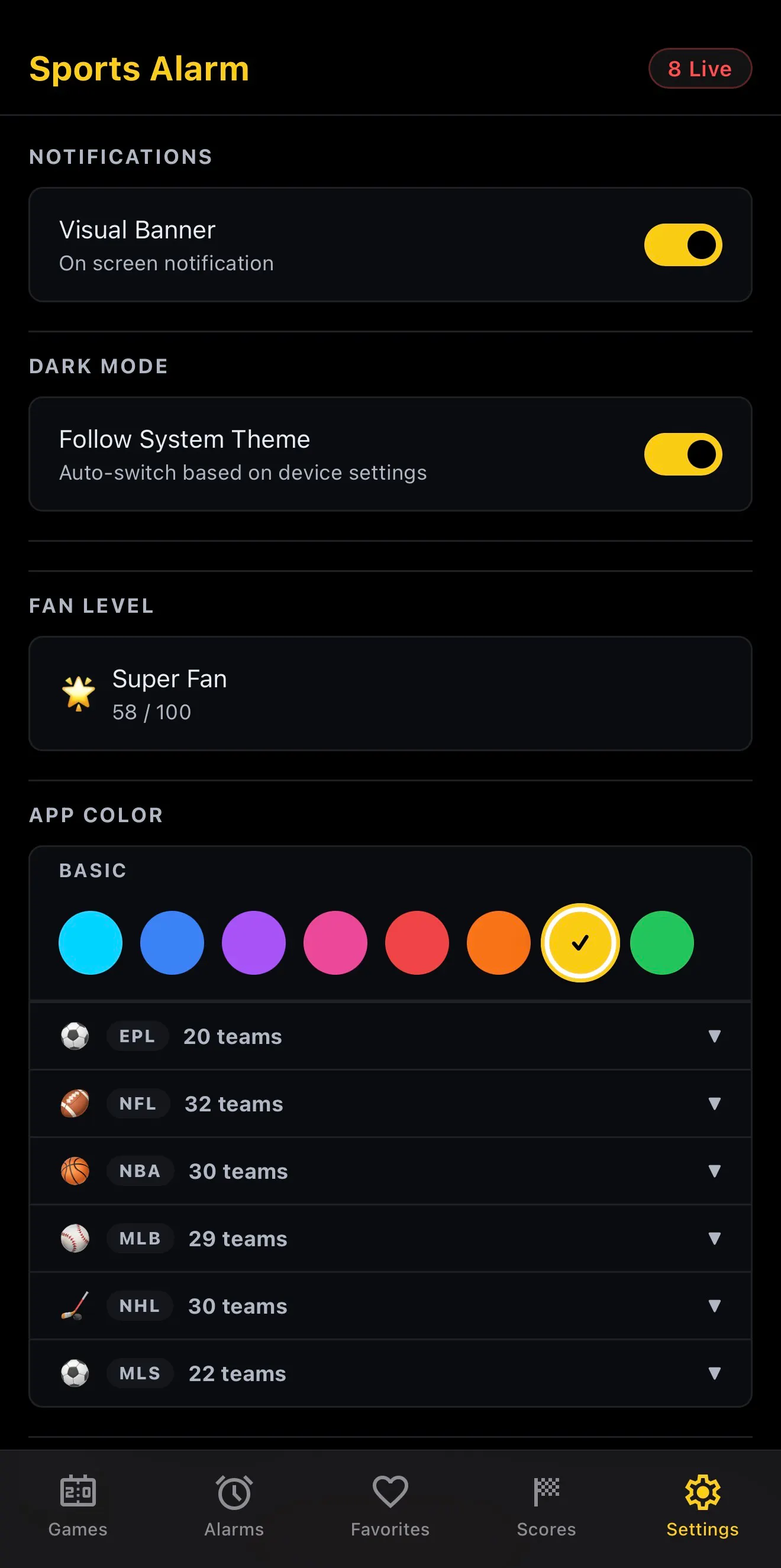Toggle the Visual Banner switch
Screen dimensions: 781x1568
pyautogui.click(x=683, y=245)
